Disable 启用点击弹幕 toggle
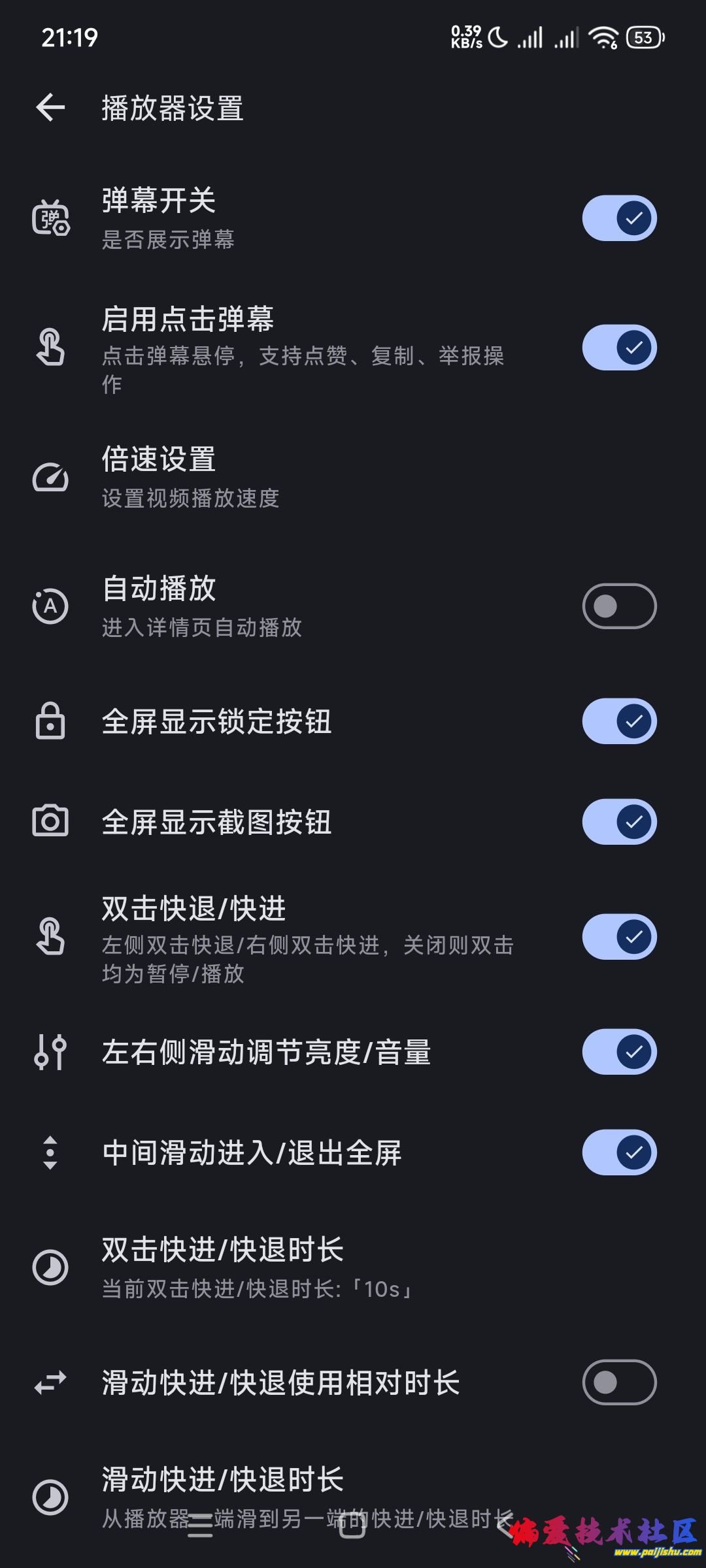This screenshot has height=1568, width=706. click(619, 348)
